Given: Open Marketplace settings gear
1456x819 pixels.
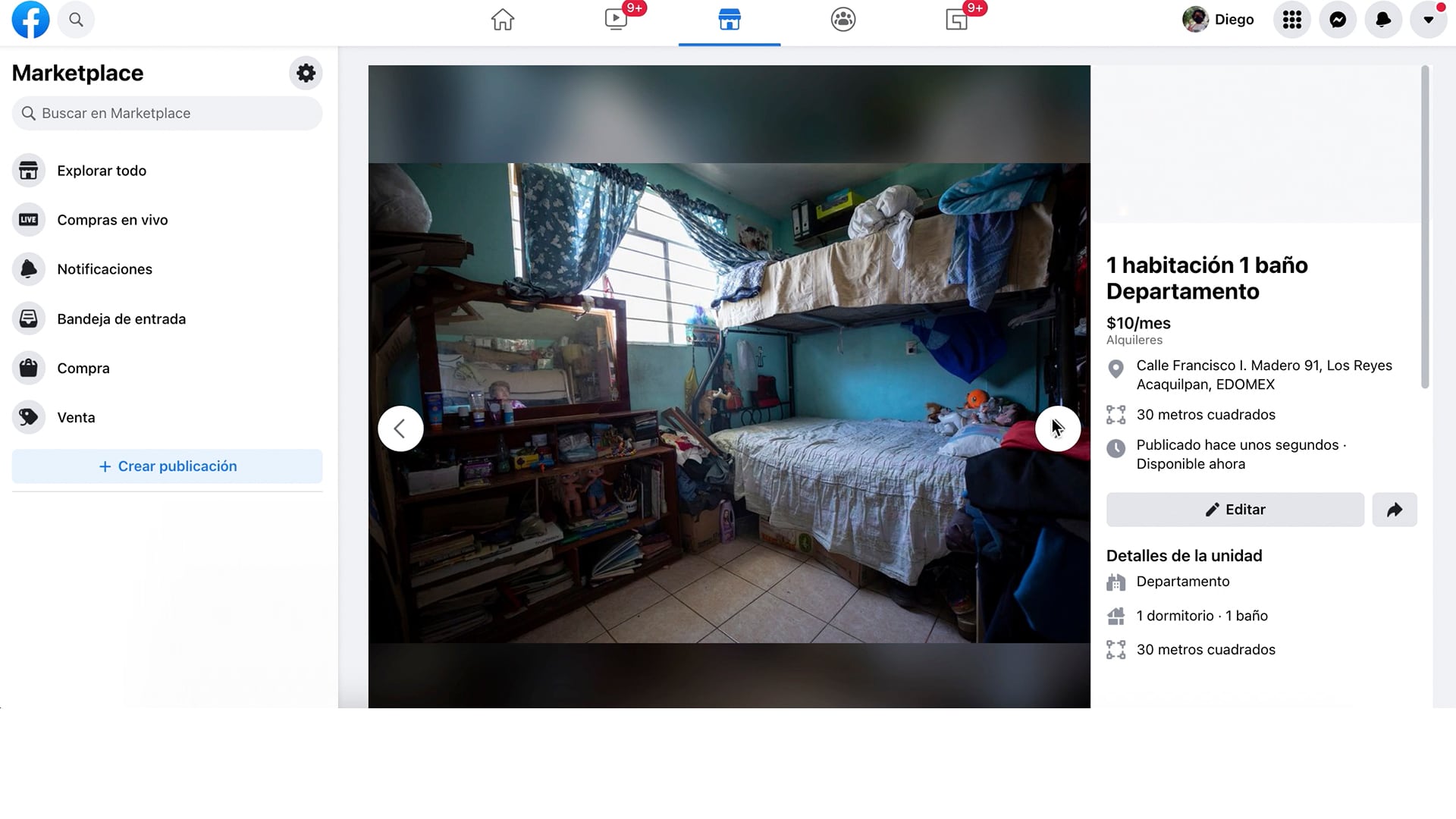Looking at the screenshot, I should 306,74.
